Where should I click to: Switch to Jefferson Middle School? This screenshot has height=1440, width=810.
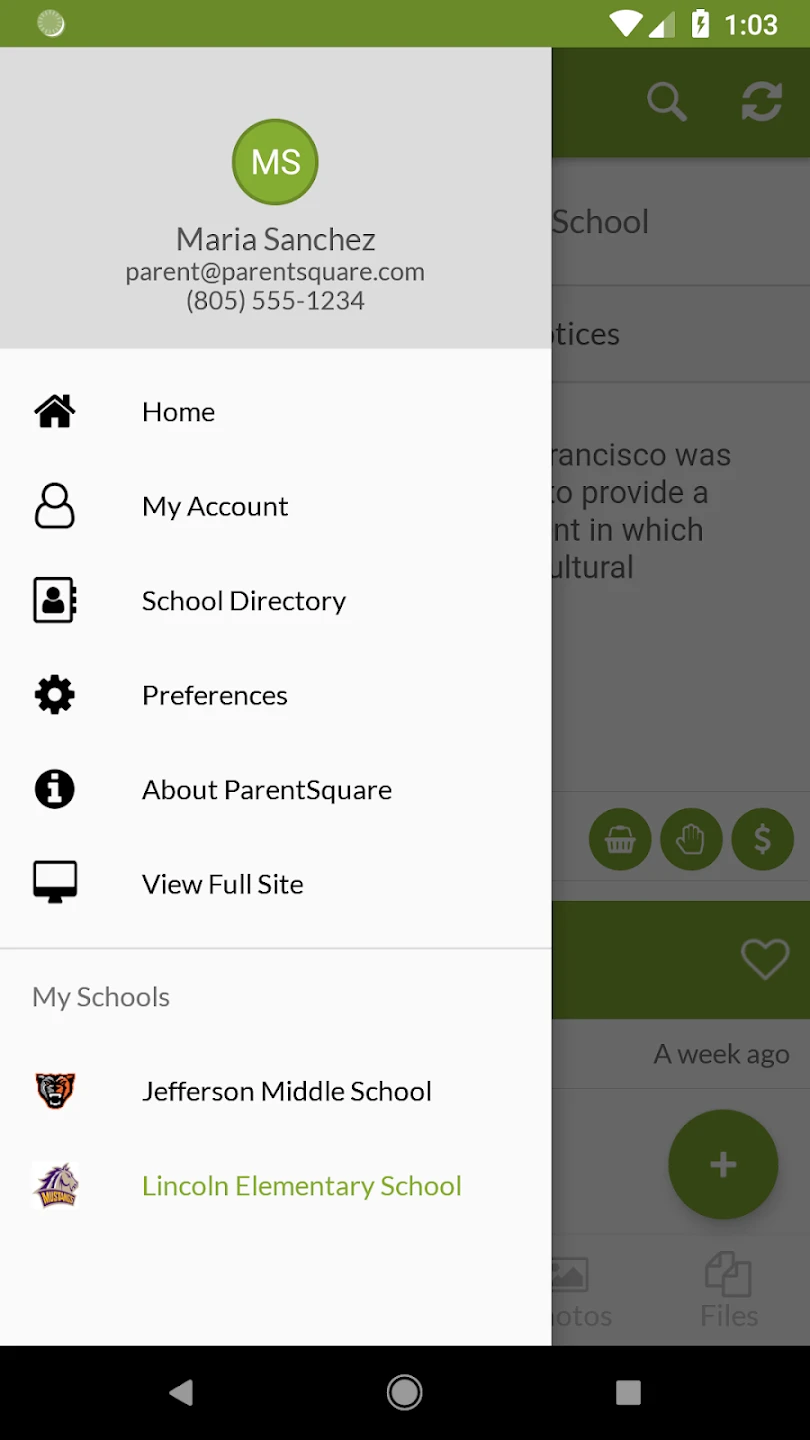click(275, 1091)
